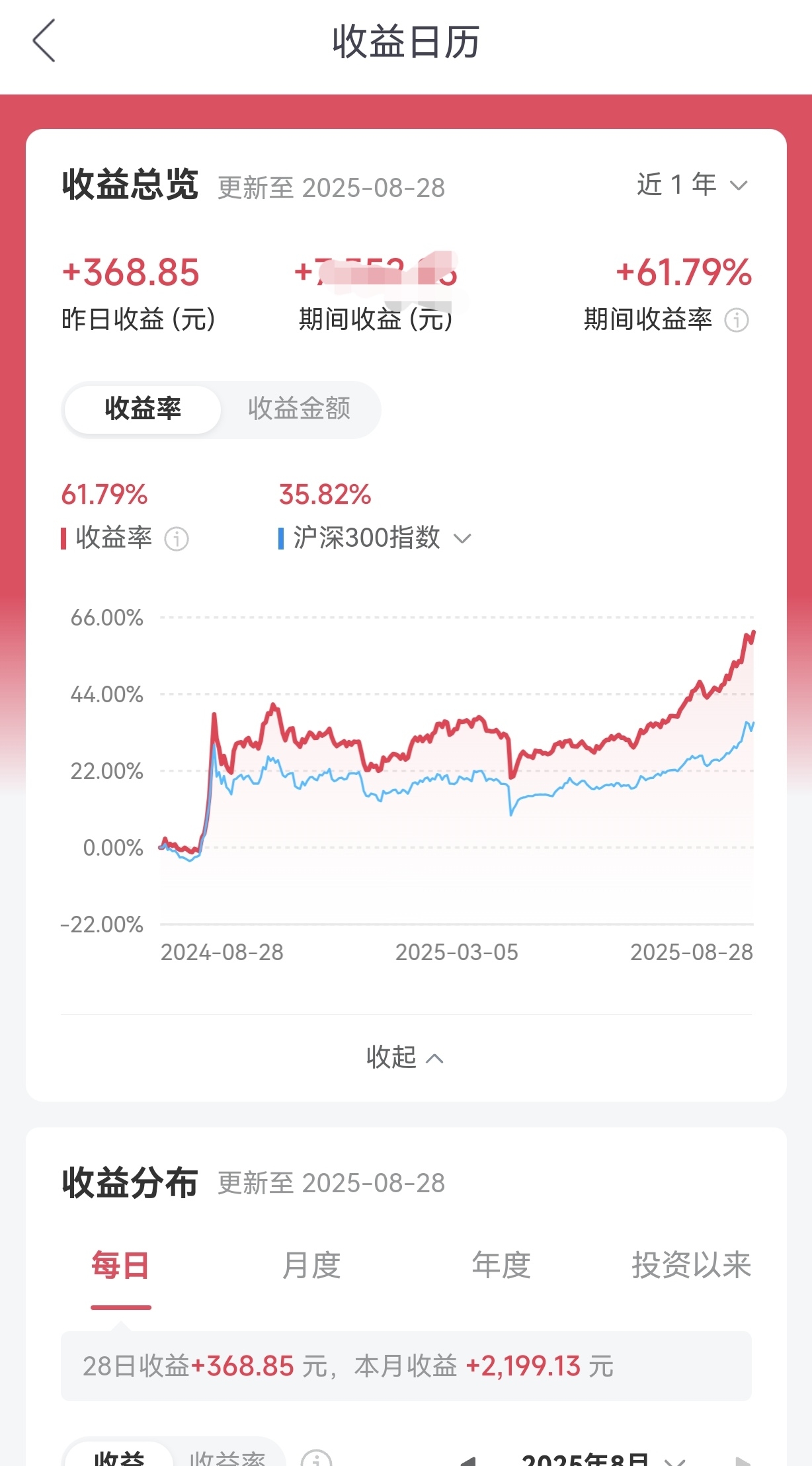Collapse the chart with 收起
The width and height of the screenshot is (812, 1466).
pos(405,1057)
